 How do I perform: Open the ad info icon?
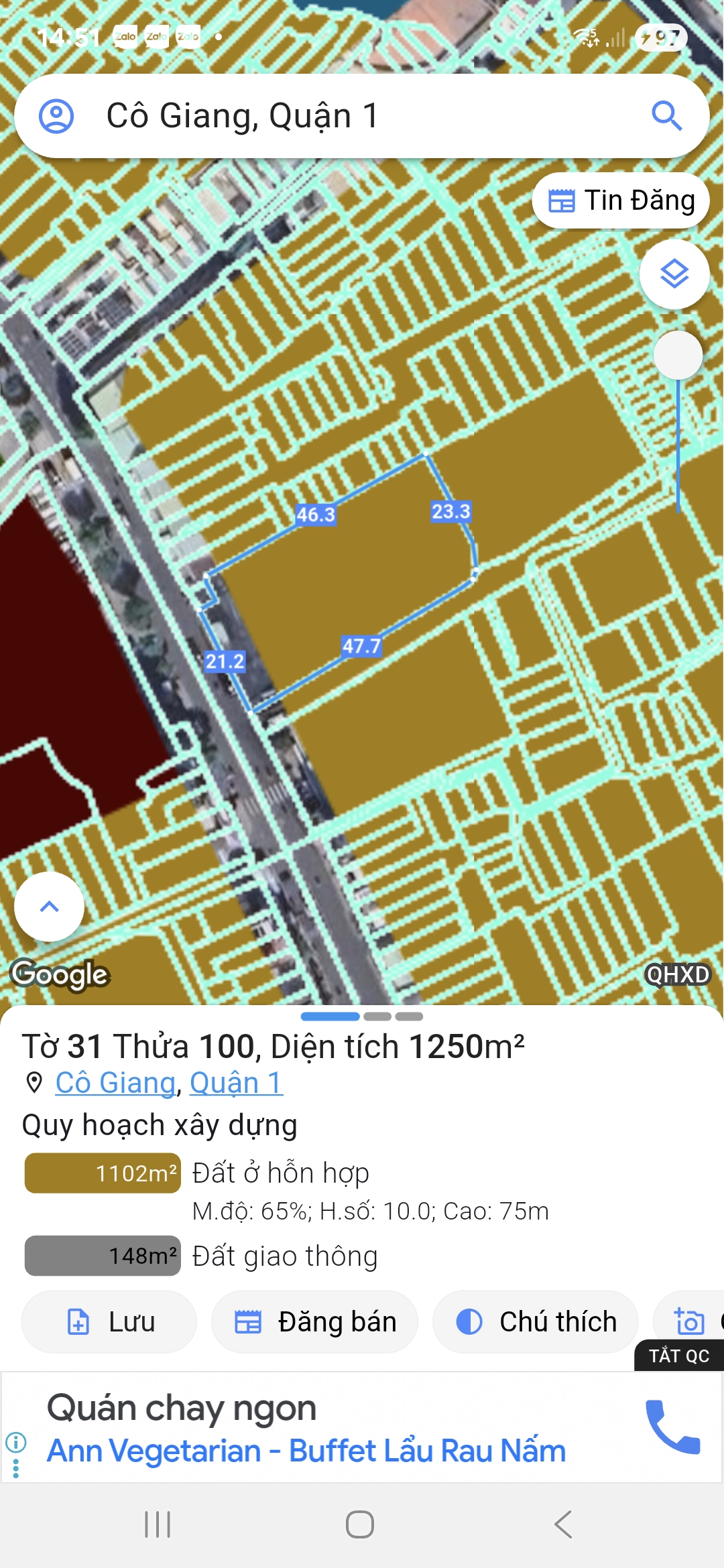(16, 1441)
